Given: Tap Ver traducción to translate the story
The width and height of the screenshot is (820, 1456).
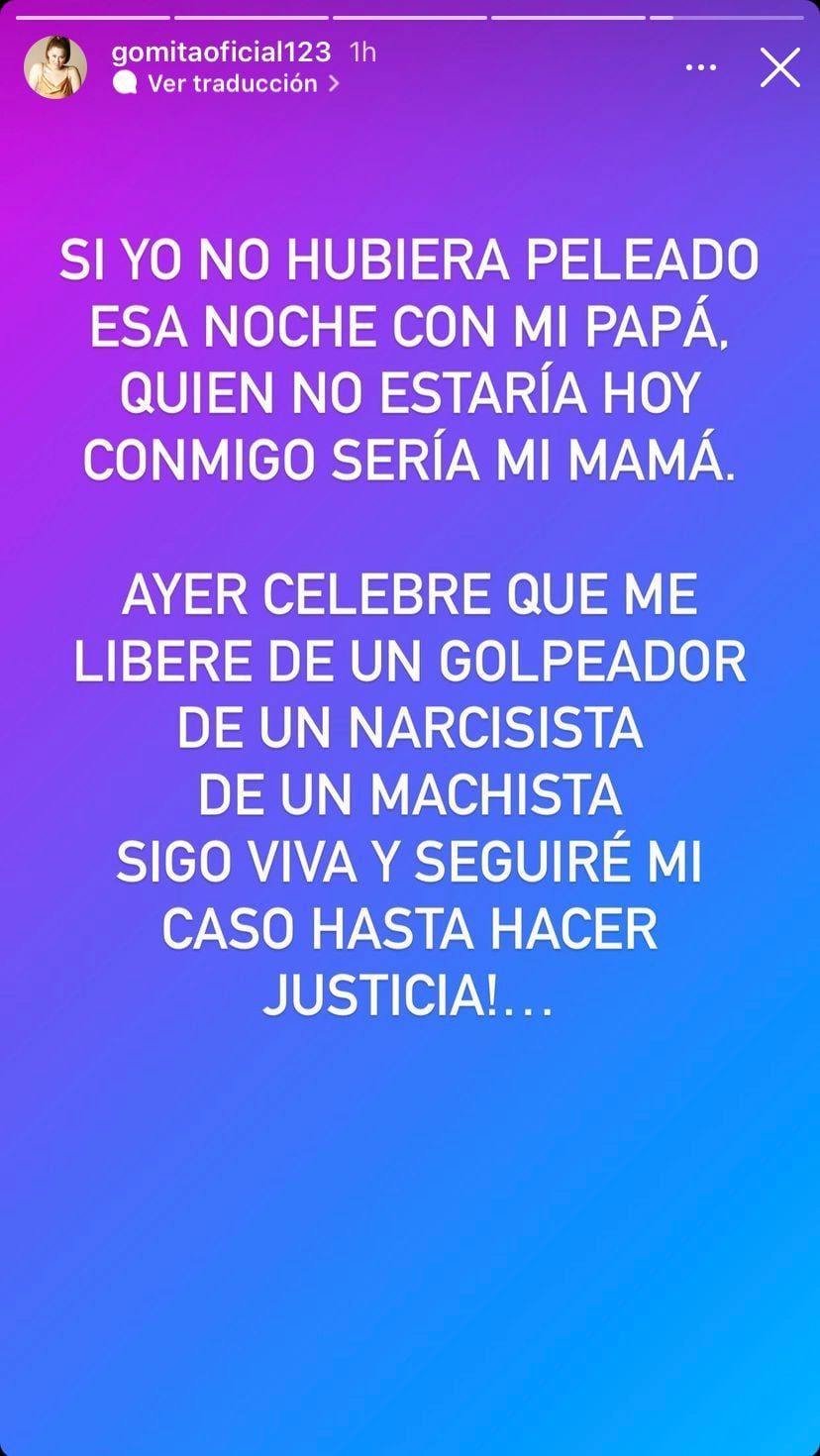Looking at the screenshot, I should (x=231, y=83).
